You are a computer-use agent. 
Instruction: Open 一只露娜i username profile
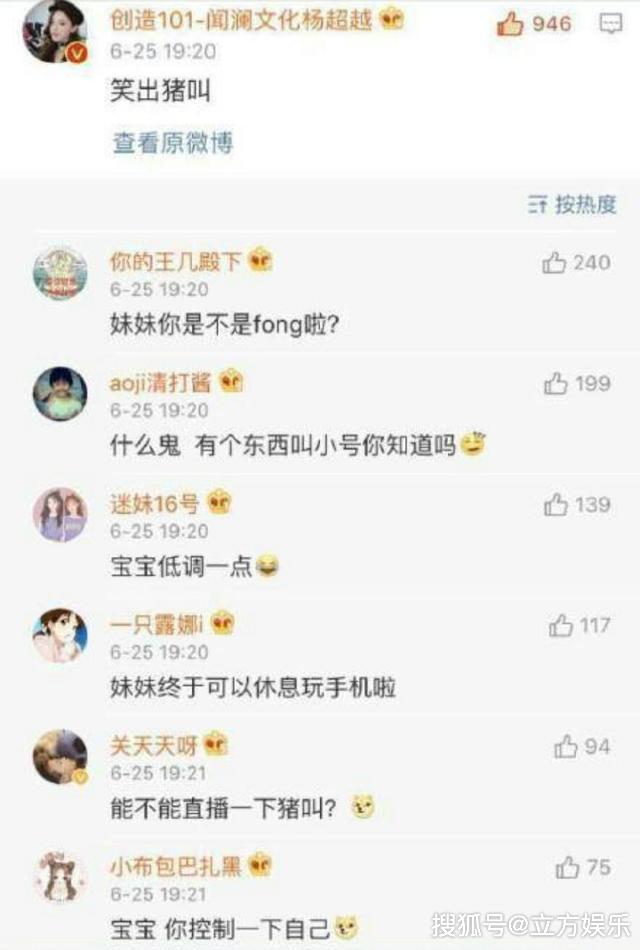point(157,625)
